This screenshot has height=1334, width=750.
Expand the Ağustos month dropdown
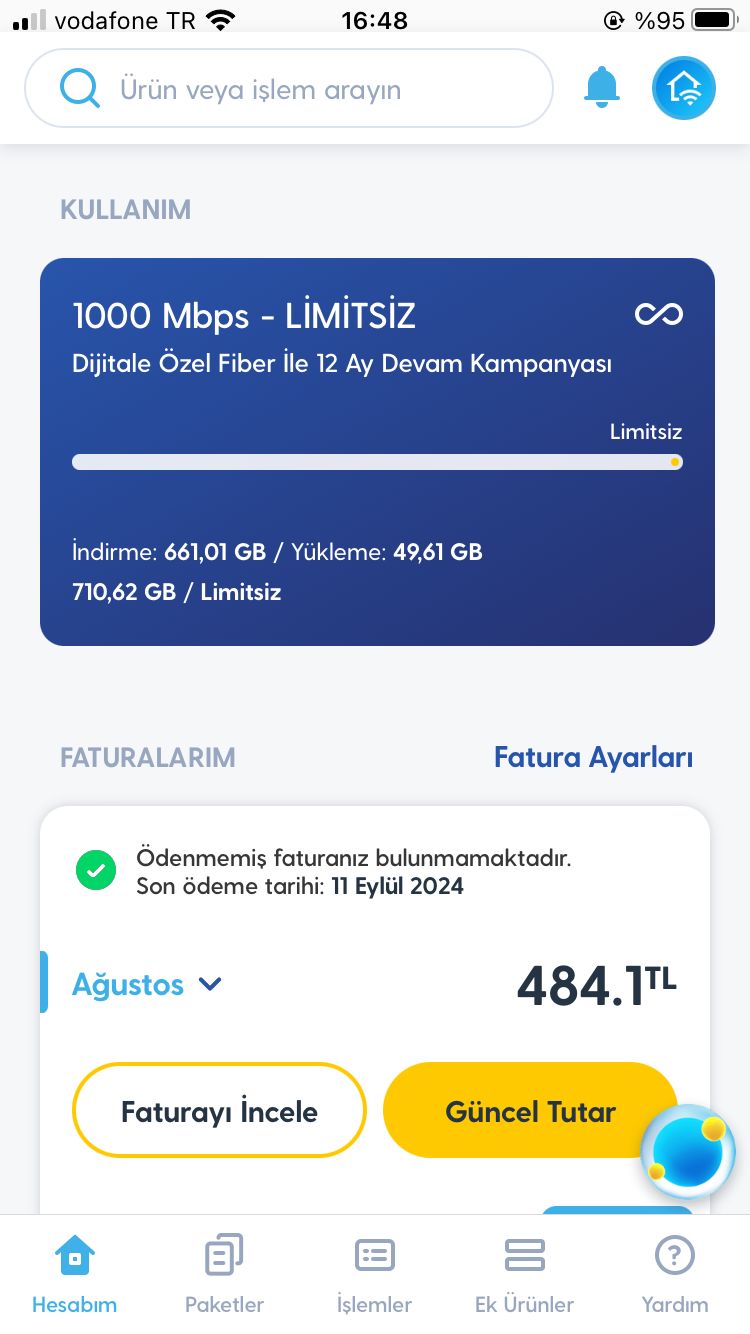click(x=147, y=985)
